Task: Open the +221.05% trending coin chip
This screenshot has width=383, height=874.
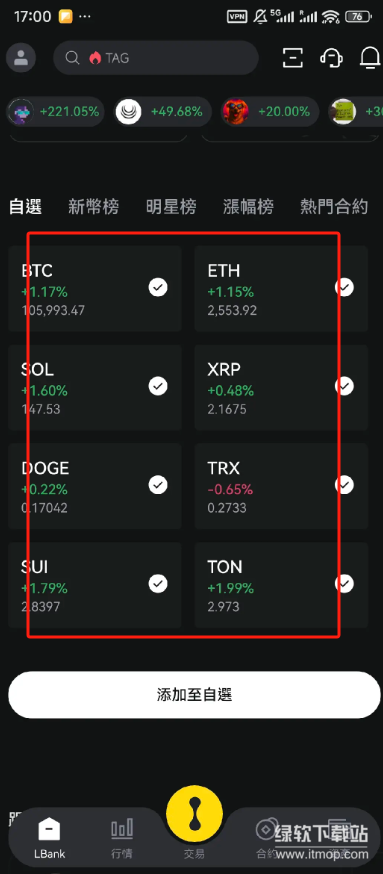Action: 55,111
